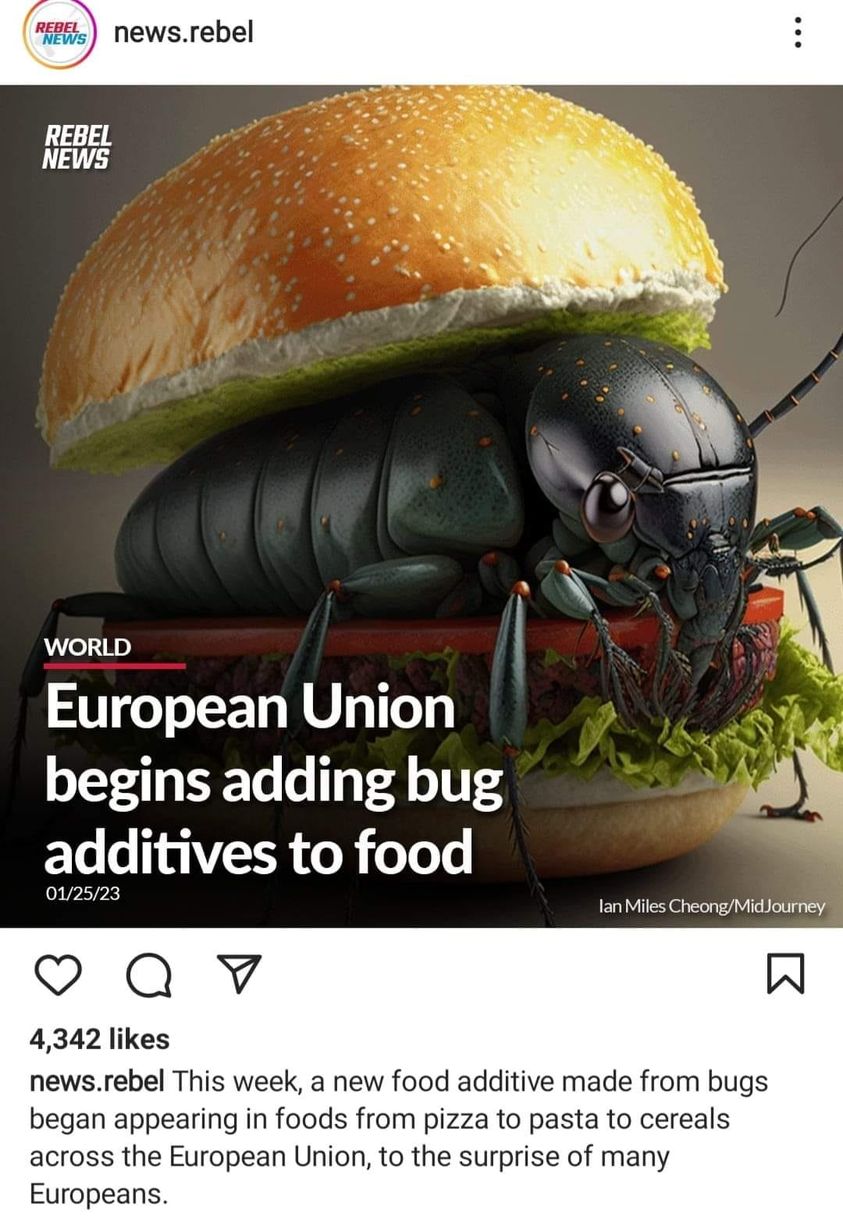843x1217 pixels.
Task: Share the post via paper plane icon
Action: point(239,974)
